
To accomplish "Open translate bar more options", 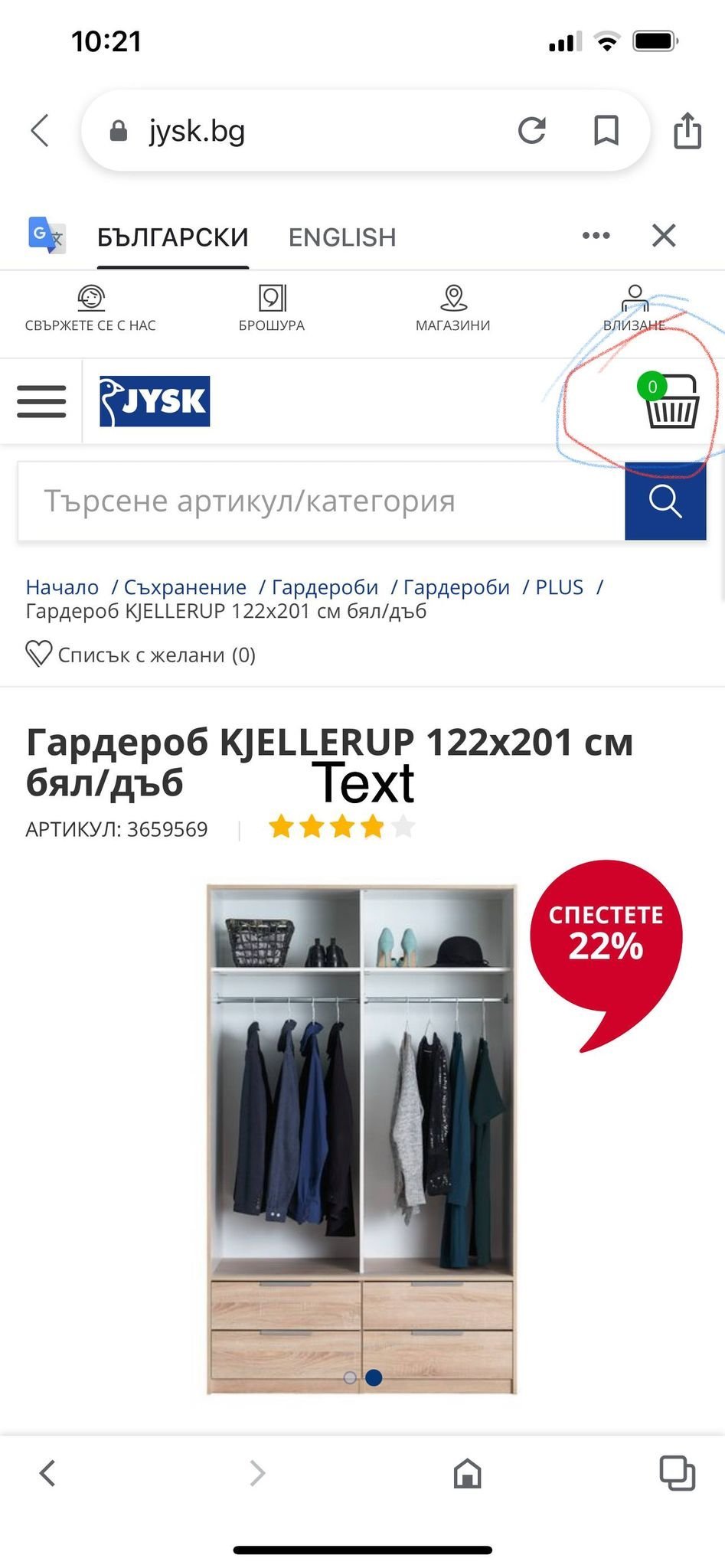I will pyautogui.click(x=596, y=236).
